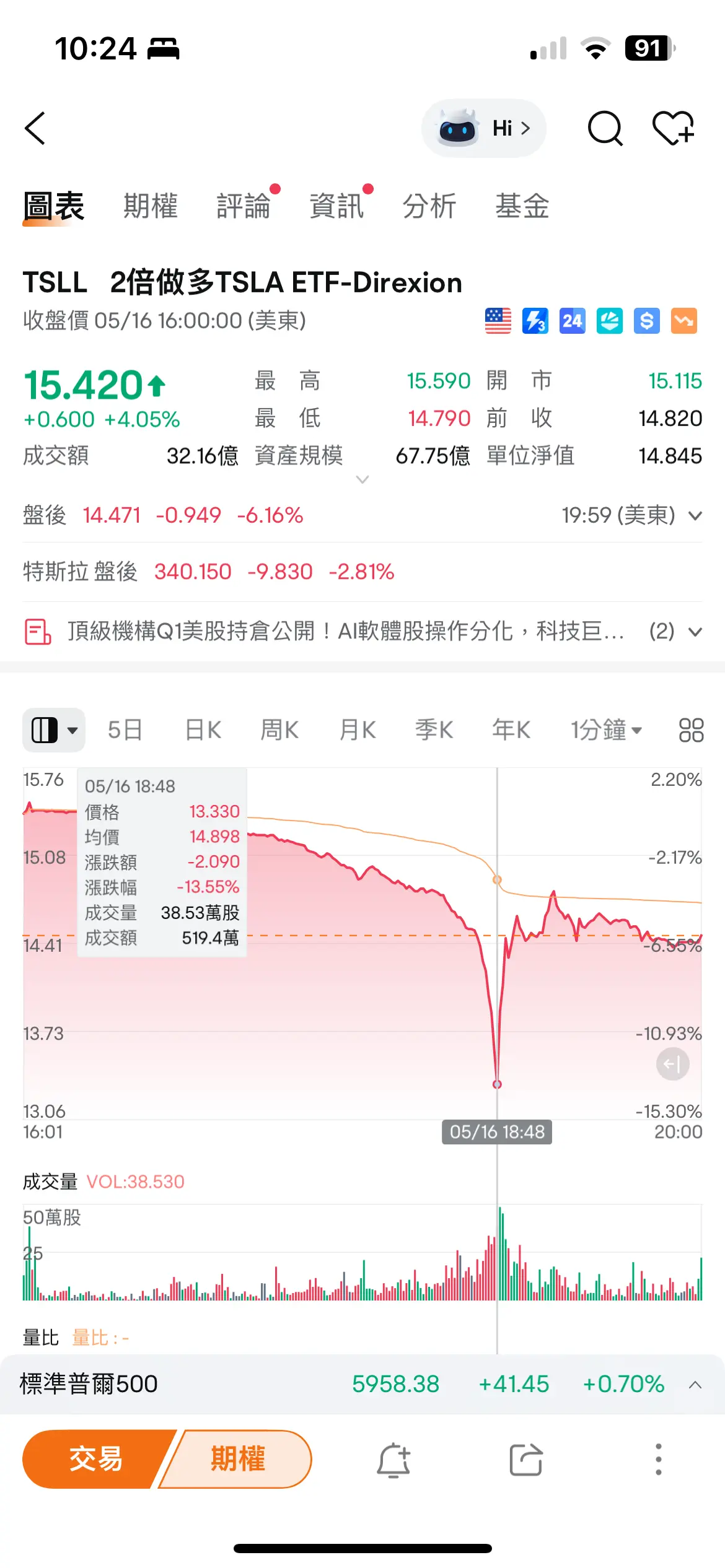Set a price alert with bell icon
Screen dimensions: 725x1568
[393, 1460]
